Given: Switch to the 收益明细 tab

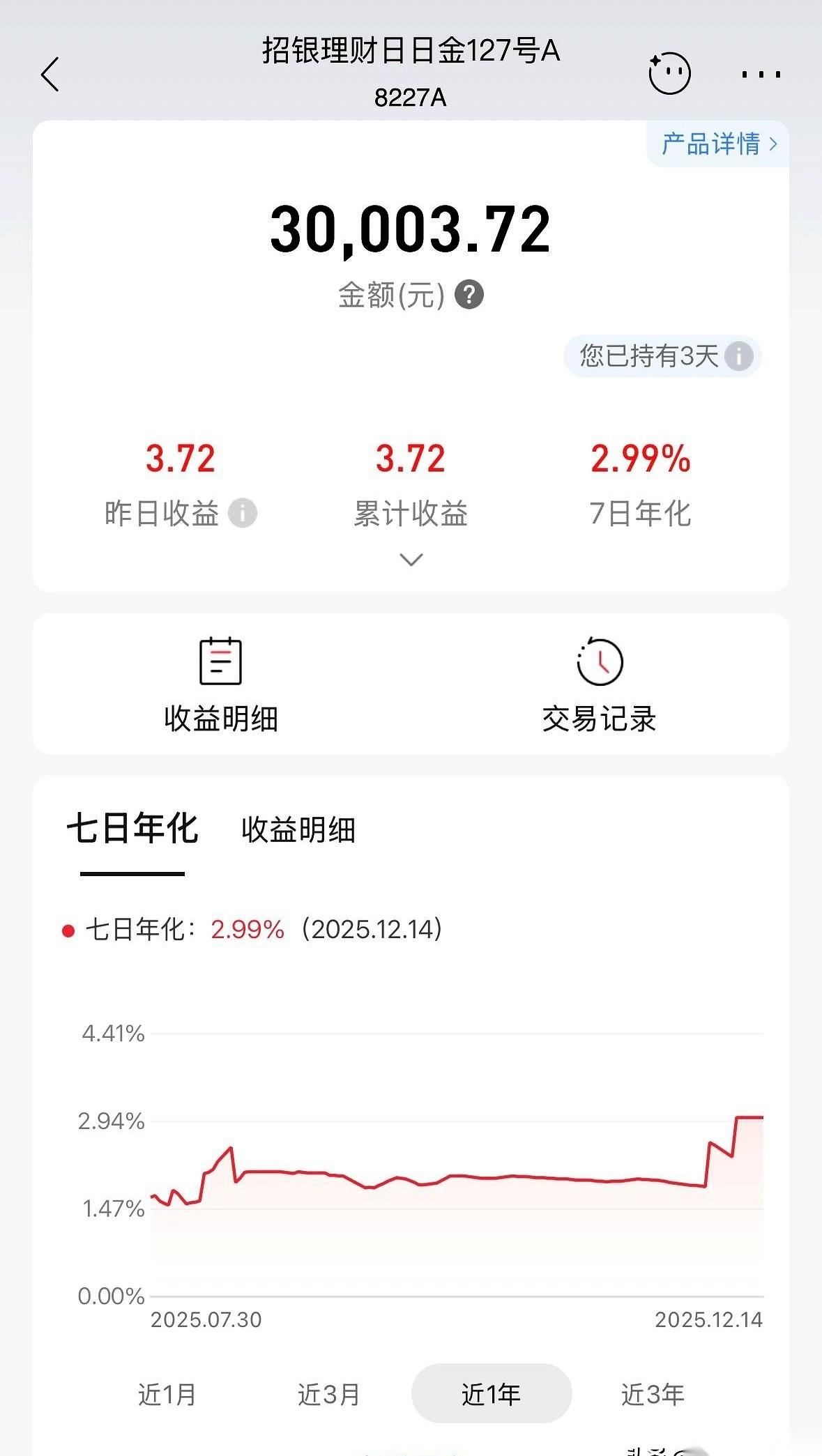Looking at the screenshot, I should [298, 831].
